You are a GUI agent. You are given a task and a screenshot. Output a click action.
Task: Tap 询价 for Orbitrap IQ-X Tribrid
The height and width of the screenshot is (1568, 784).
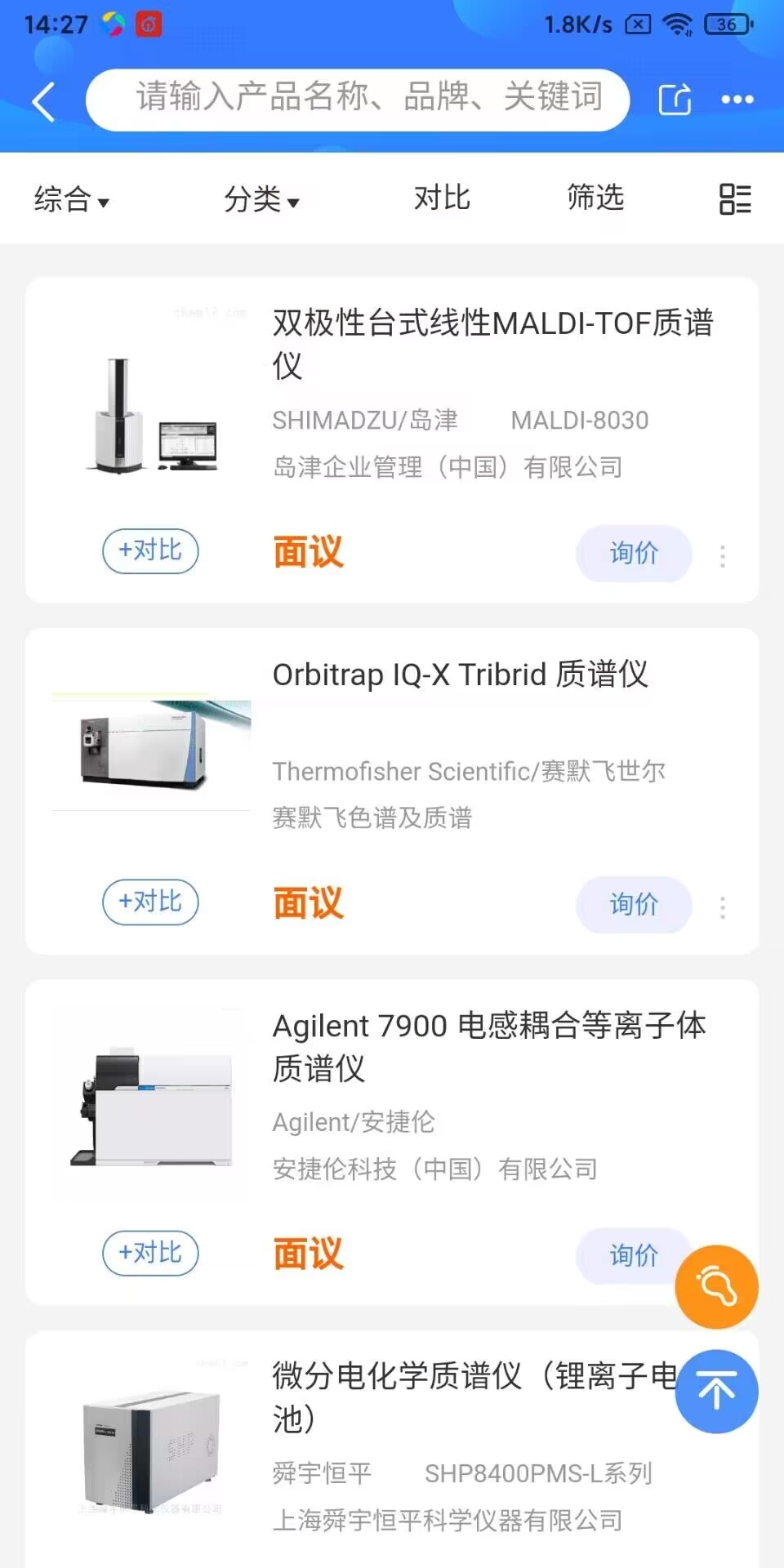pos(634,905)
